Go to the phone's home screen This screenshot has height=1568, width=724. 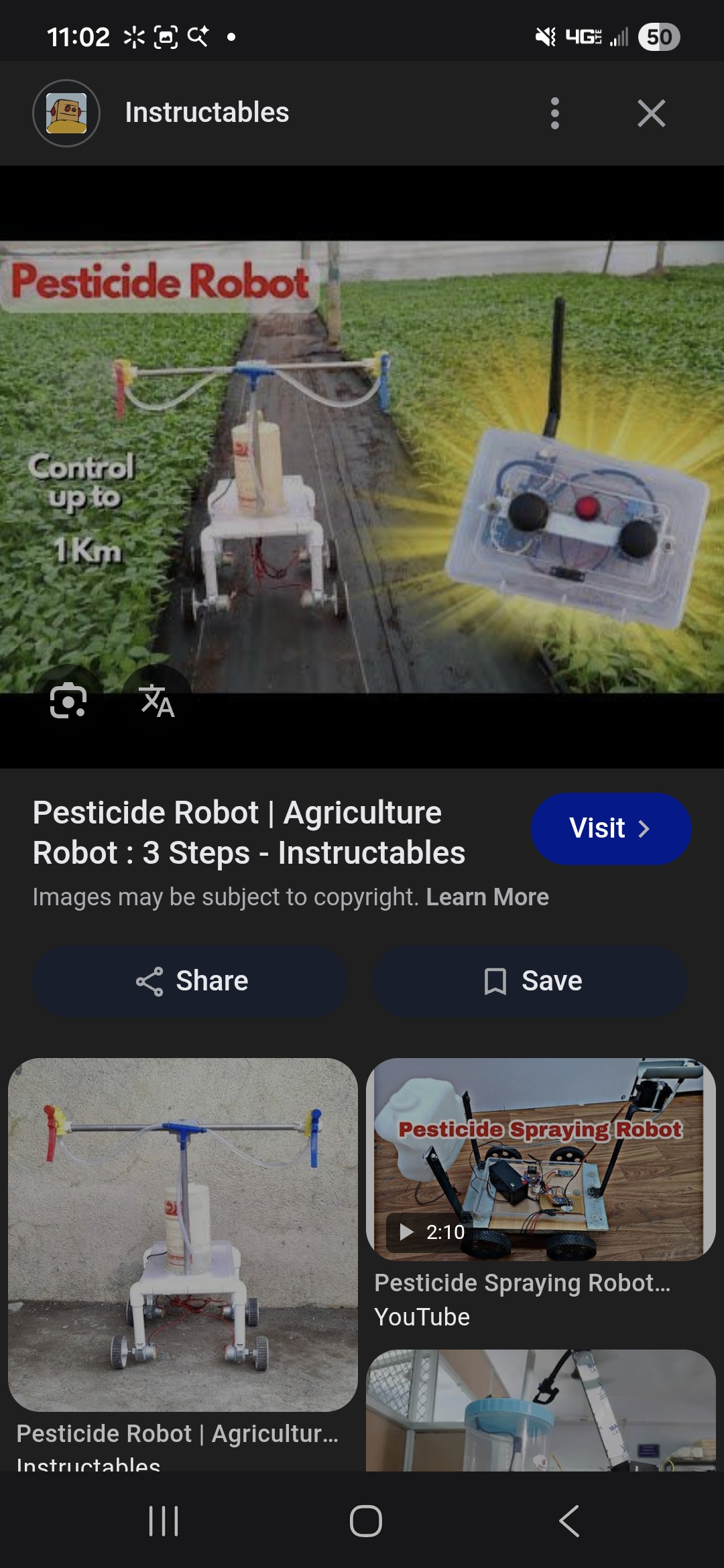pos(365,1520)
